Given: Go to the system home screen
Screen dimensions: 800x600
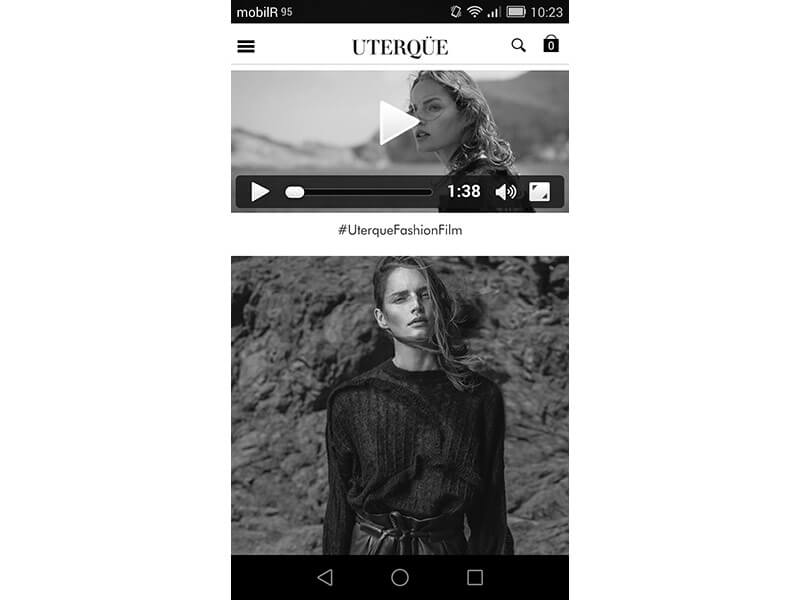Looking at the screenshot, I should 400,577.
